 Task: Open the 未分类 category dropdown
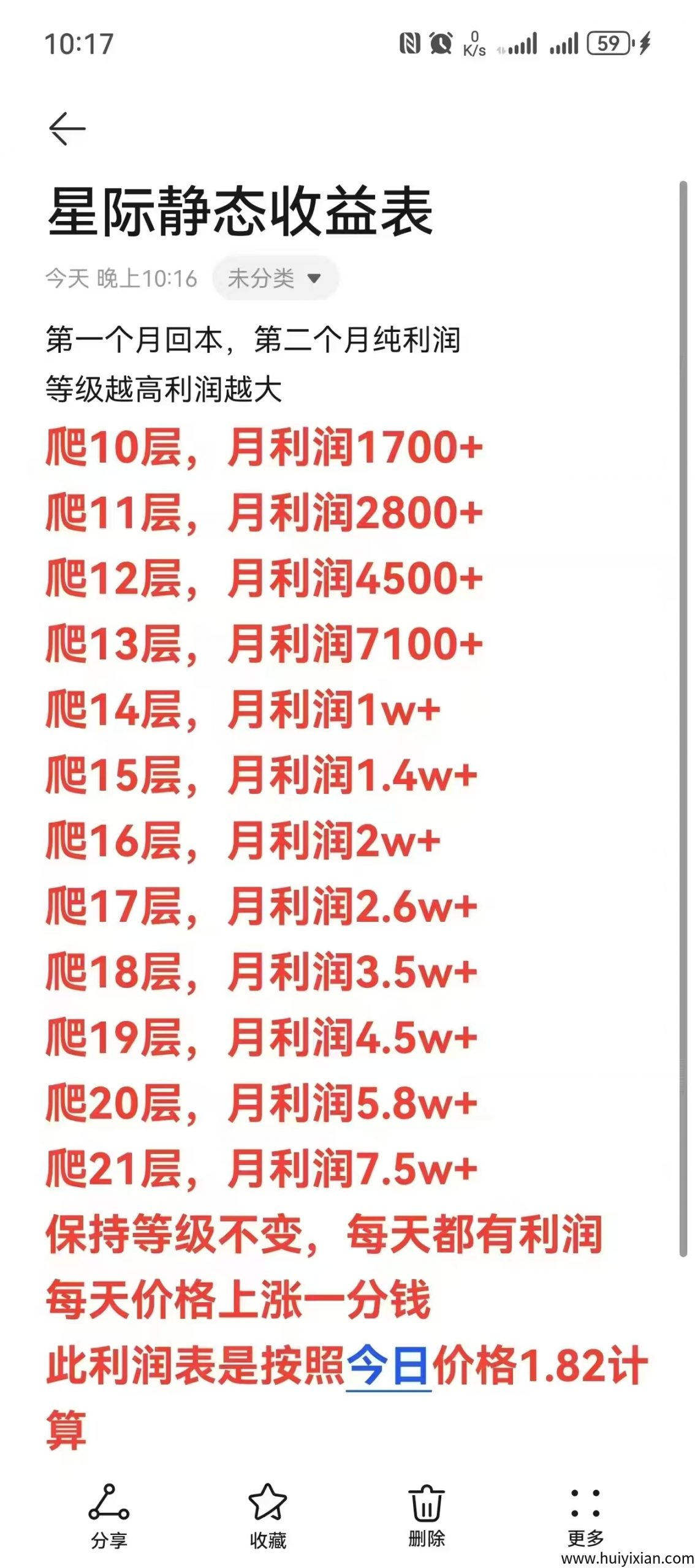pyautogui.click(x=260, y=278)
